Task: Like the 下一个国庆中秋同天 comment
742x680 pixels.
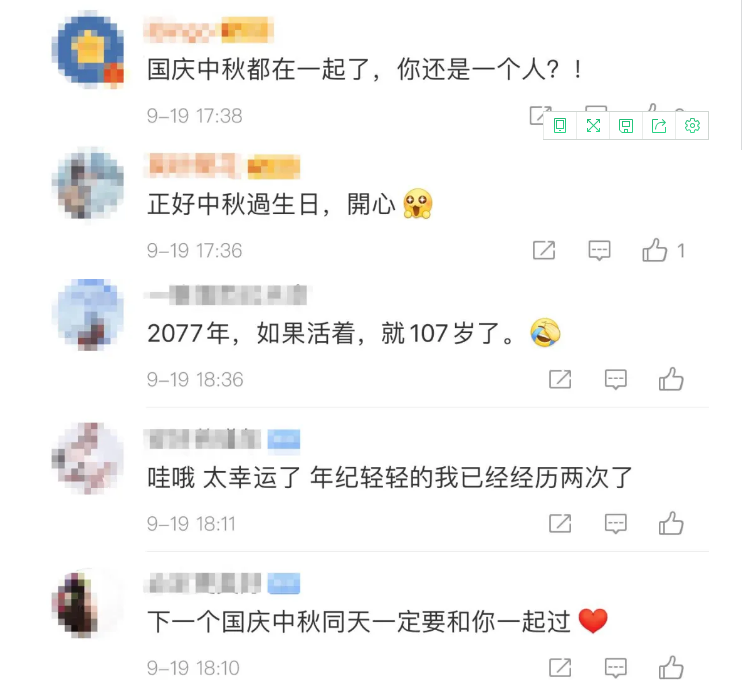Action: tap(671, 666)
